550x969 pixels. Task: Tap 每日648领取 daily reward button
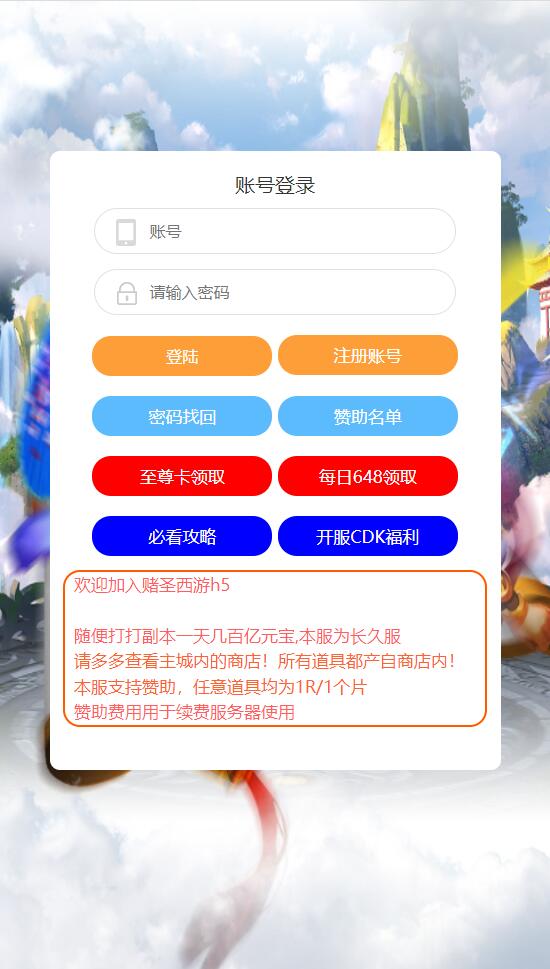tap(368, 476)
